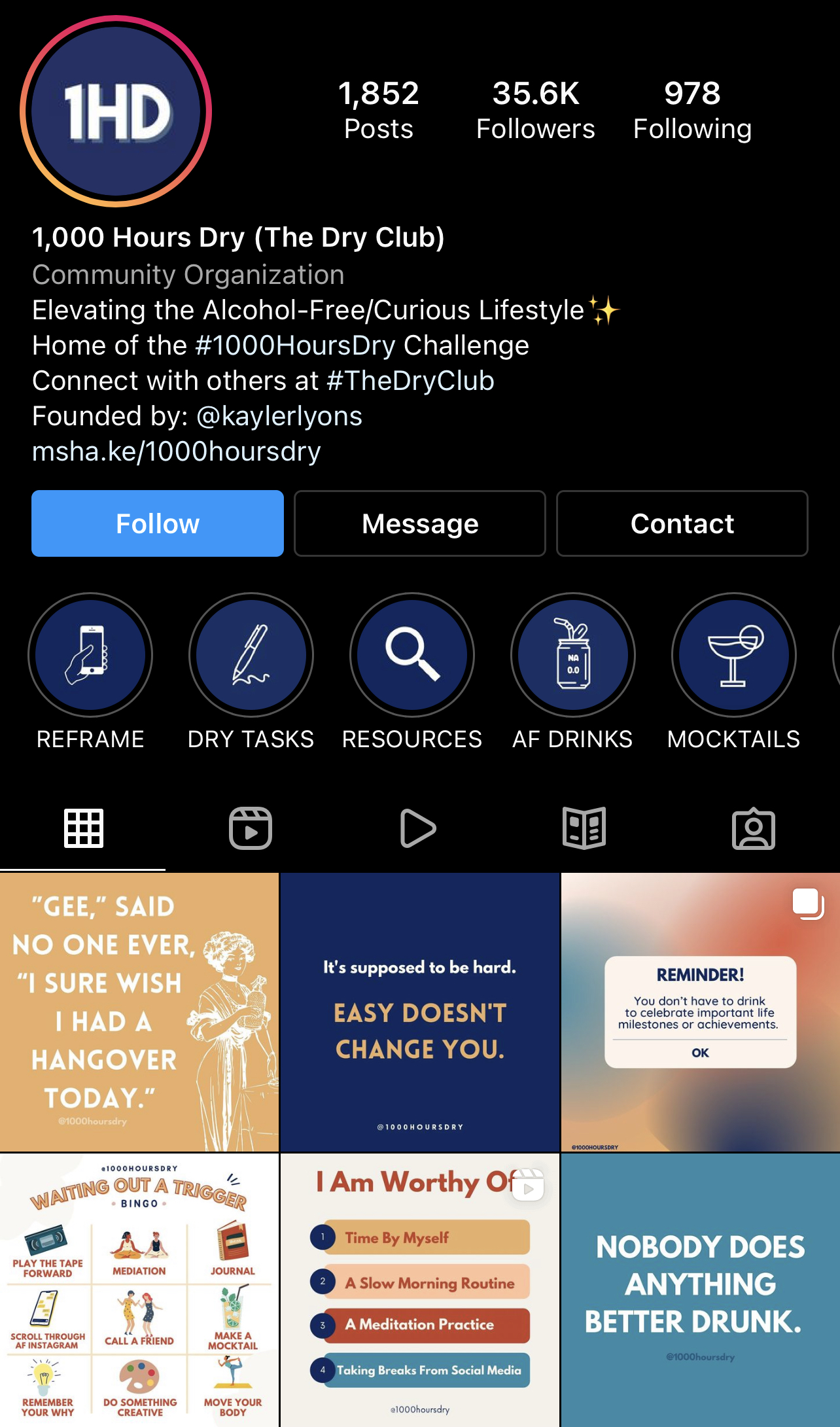View the RESOURCES story highlight

(412, 655)
